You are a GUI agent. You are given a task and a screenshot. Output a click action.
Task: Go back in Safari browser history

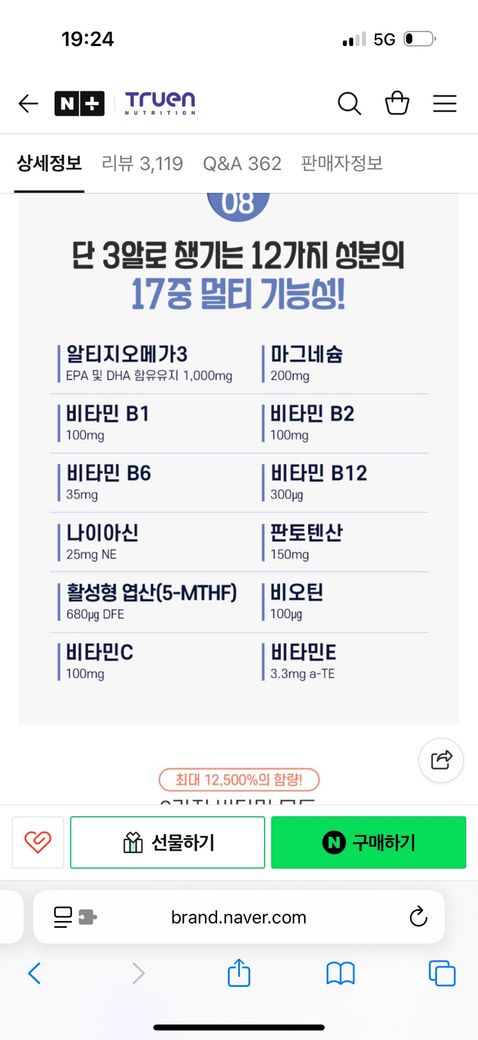point(34,974)
